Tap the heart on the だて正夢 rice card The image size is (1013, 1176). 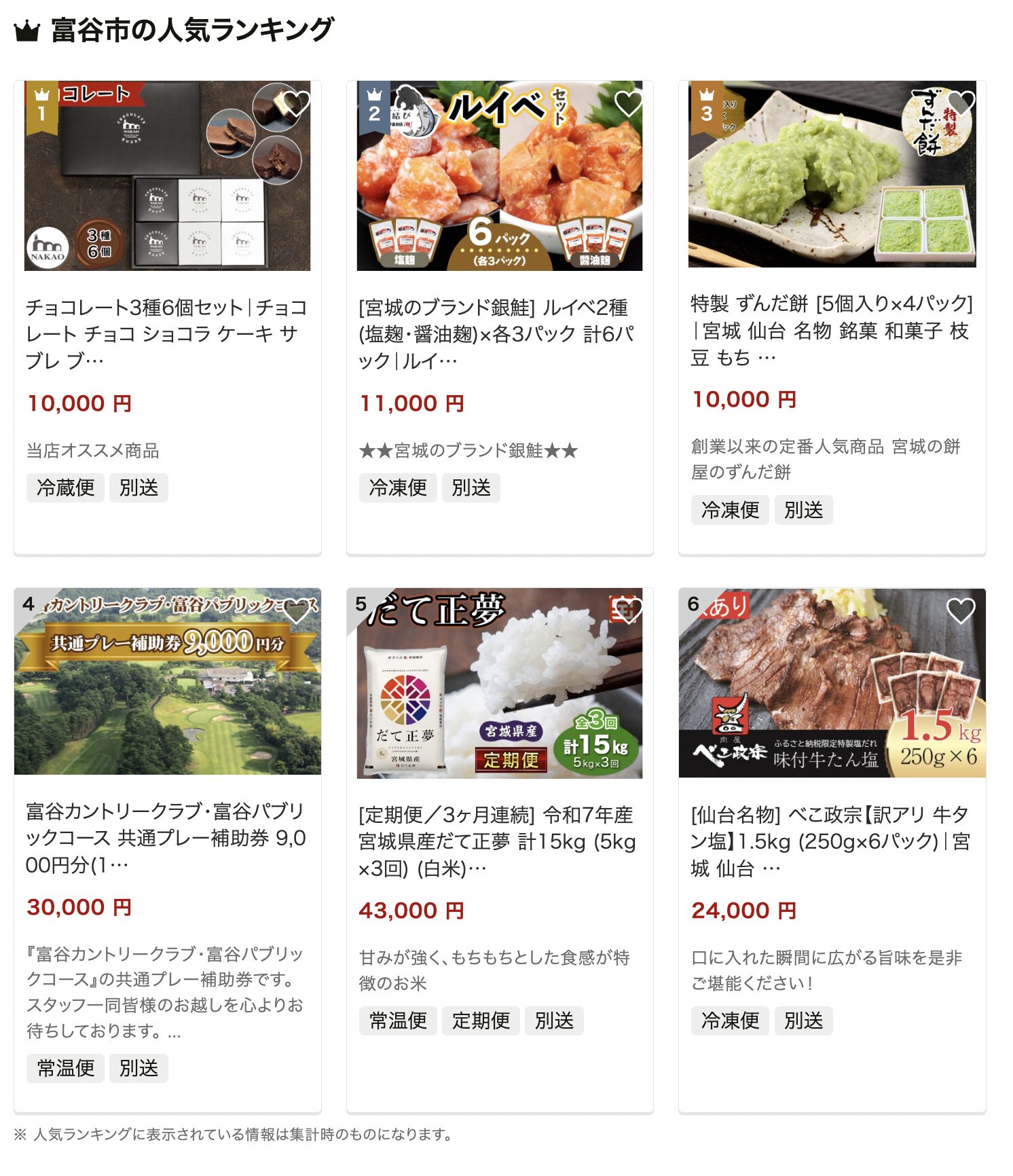pyautogui.click(x=628, y=611)
